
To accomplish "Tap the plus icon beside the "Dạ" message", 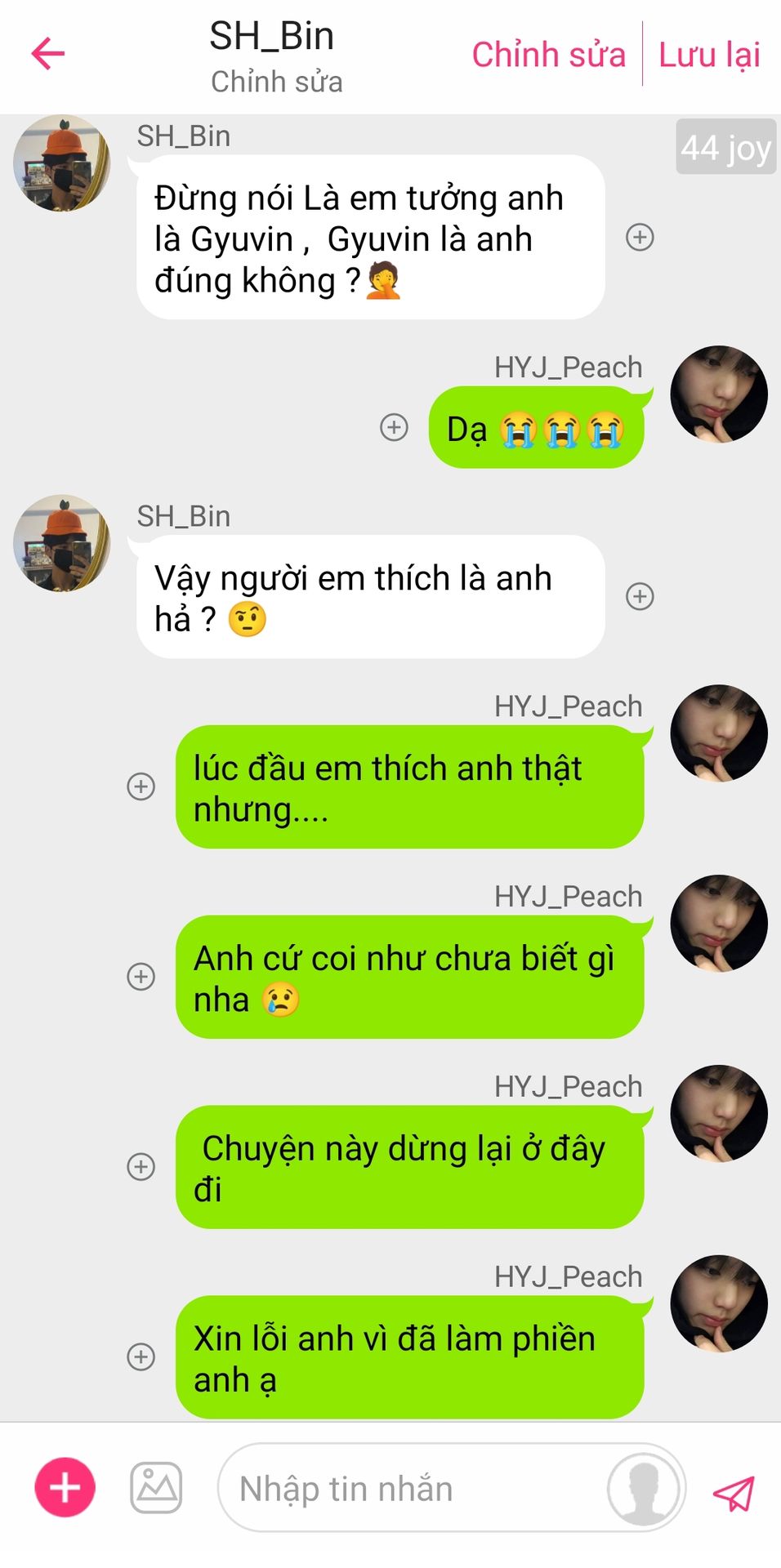I will point(394,427).
